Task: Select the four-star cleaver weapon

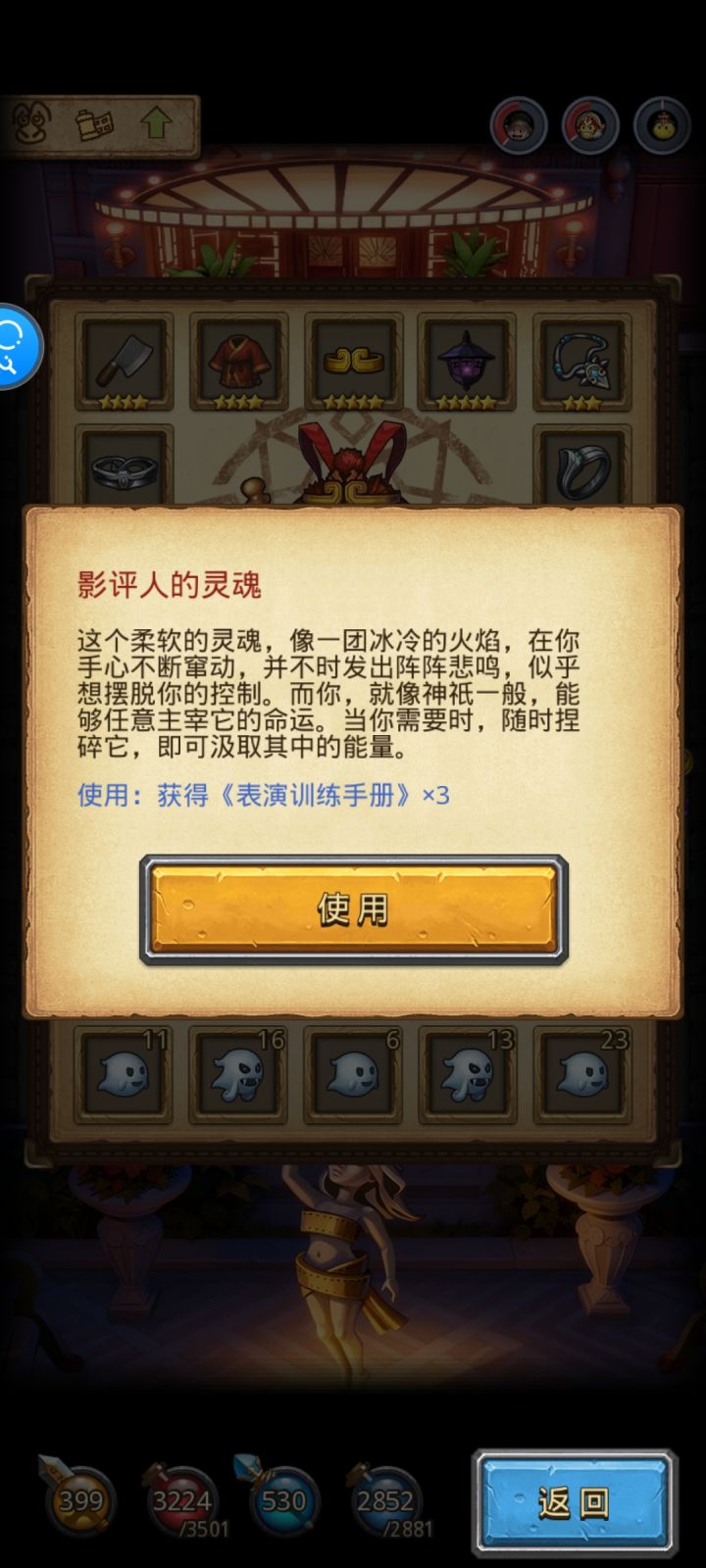Action: (x=126, y=361)
